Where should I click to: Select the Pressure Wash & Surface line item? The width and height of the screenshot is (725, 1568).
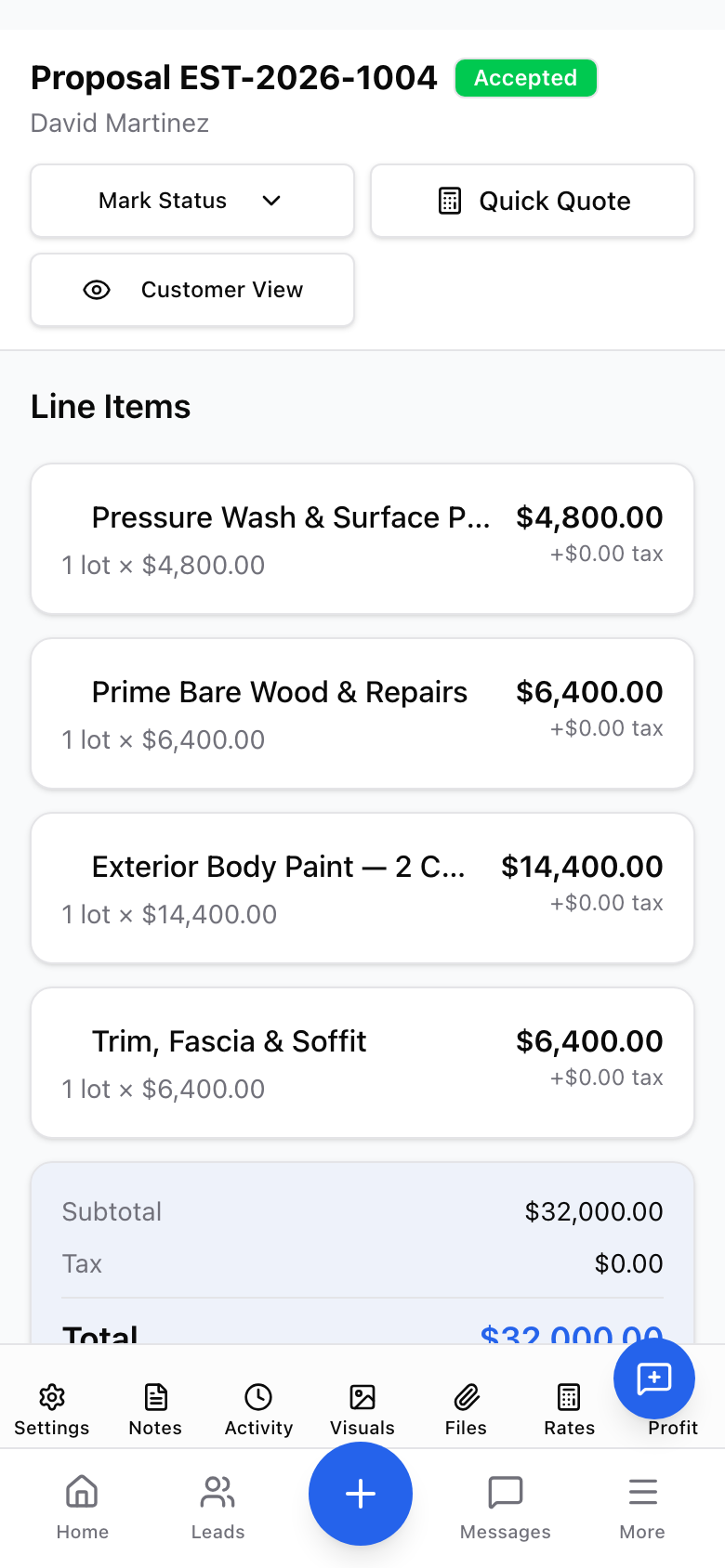pos(362,539)
